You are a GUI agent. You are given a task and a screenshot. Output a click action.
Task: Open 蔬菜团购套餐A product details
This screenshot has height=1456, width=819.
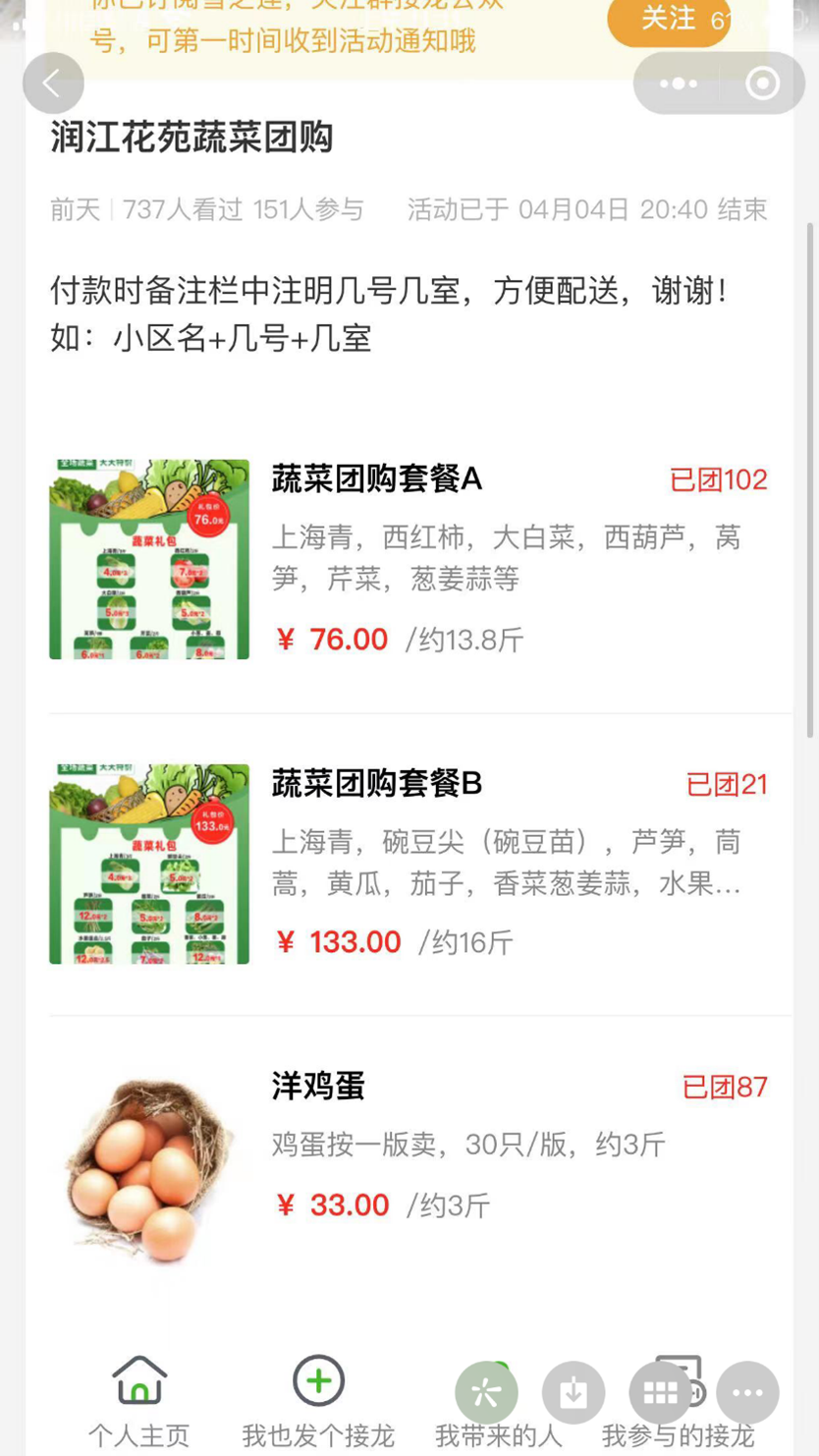pyautogui.click(x=377, y=479)
